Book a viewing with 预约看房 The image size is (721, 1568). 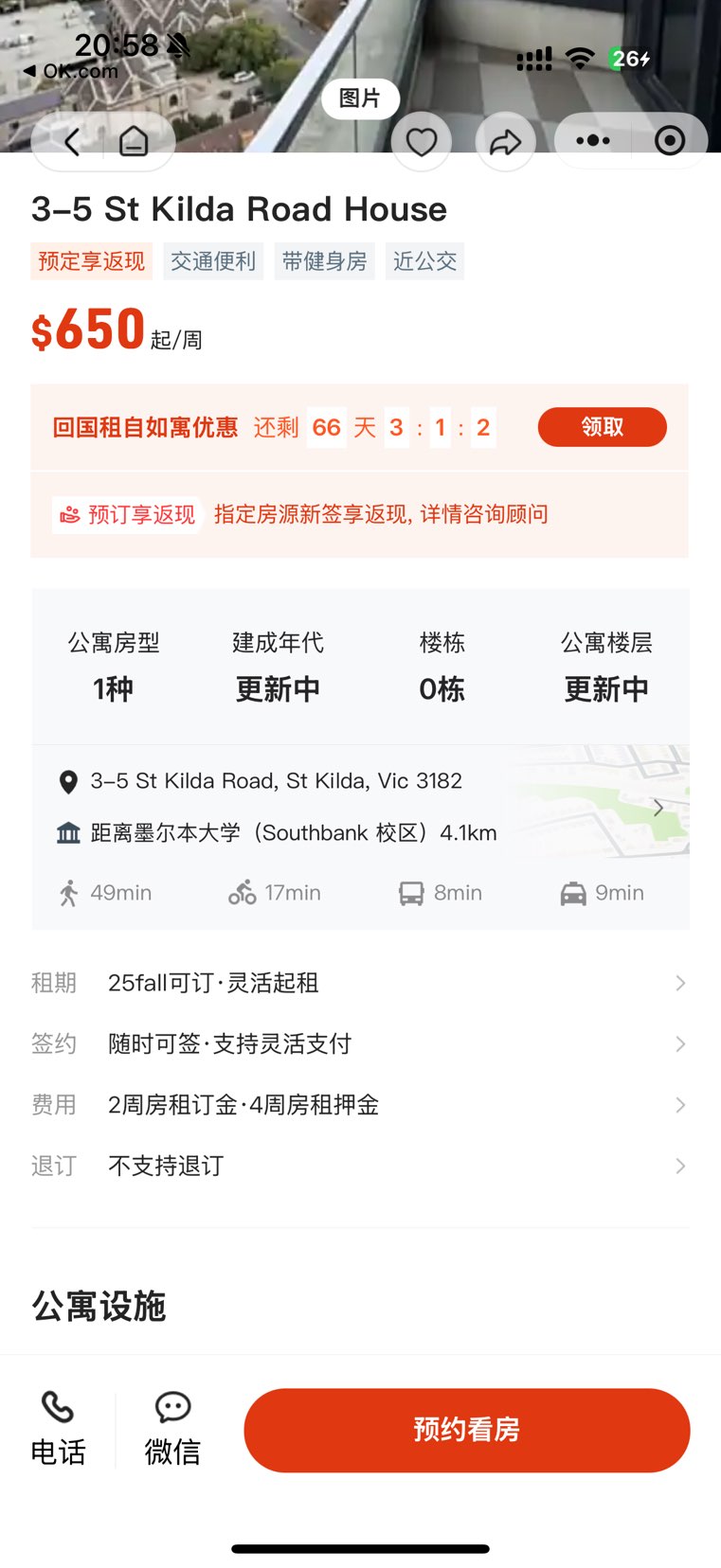pos(466,1430)
